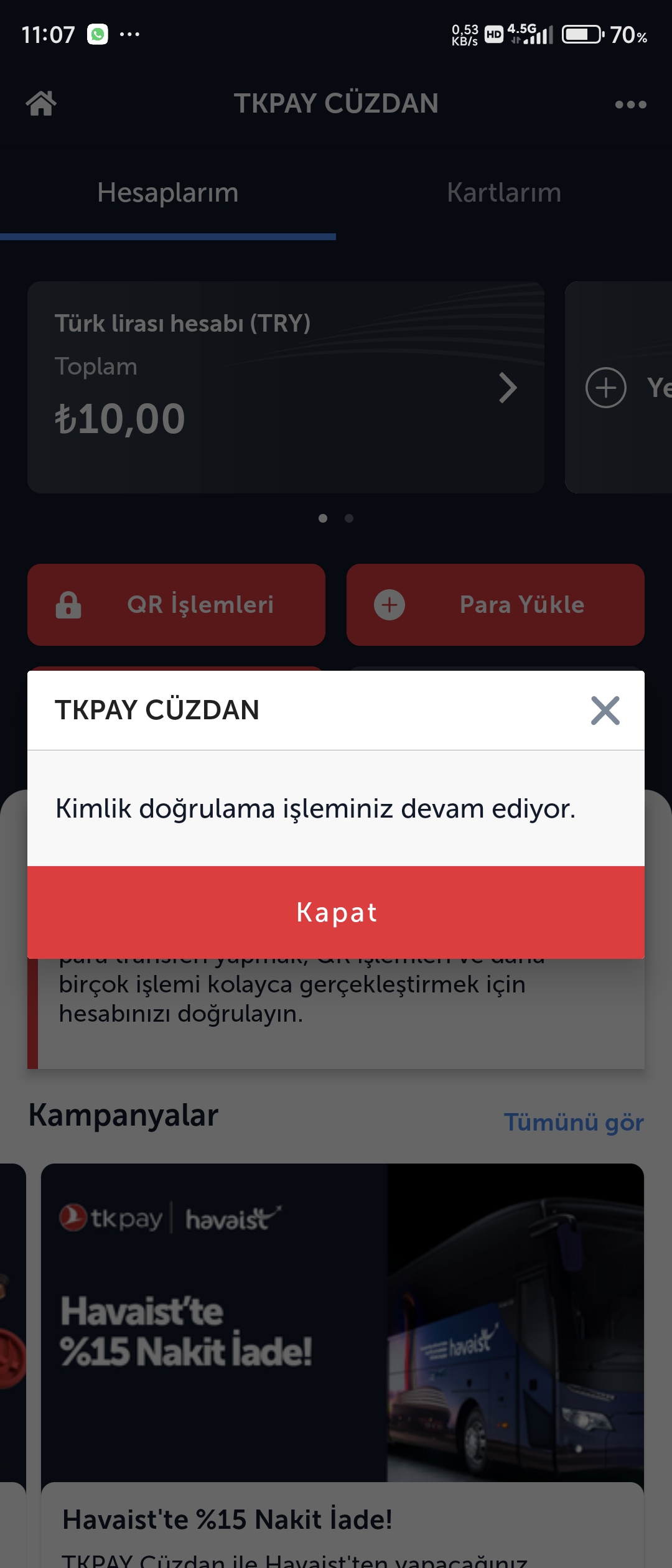Switch to the Kartlarım tab

tap(504, 193)
